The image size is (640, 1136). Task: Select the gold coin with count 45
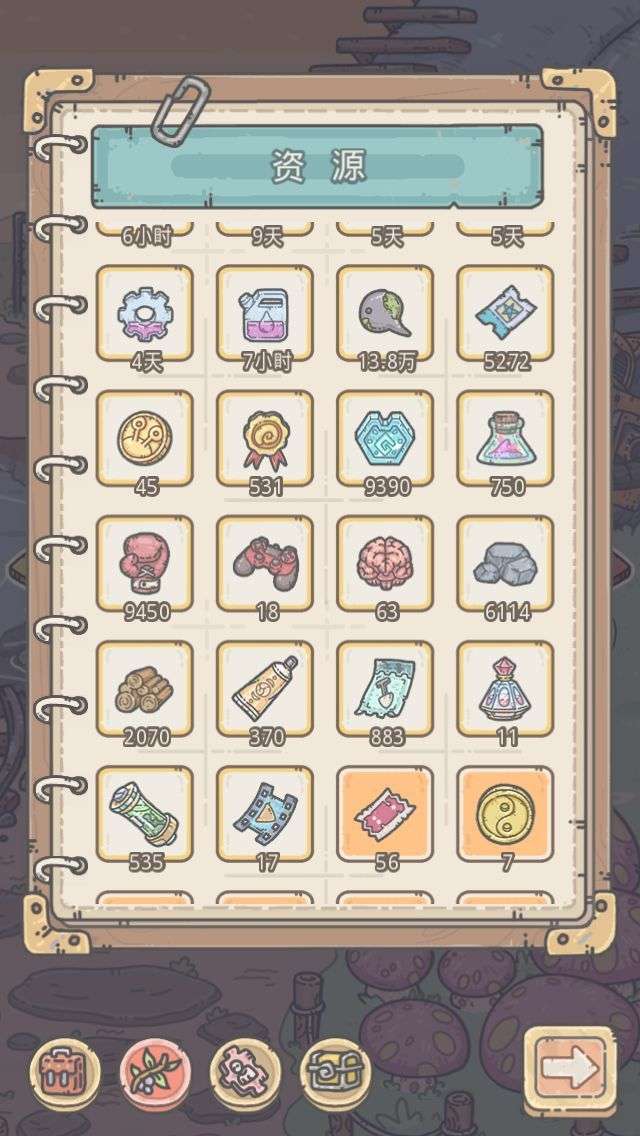[145, 437]
